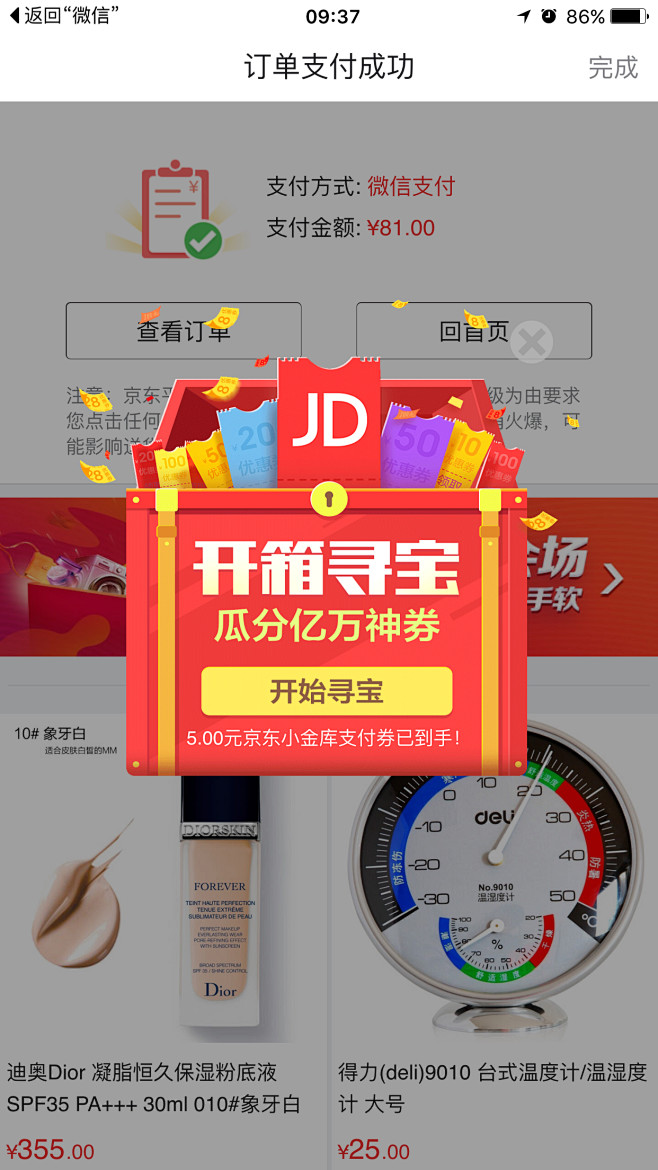Open the red promotional banner arrow
This screenshot has width=658, height=1170.
(x=612, y=579)
